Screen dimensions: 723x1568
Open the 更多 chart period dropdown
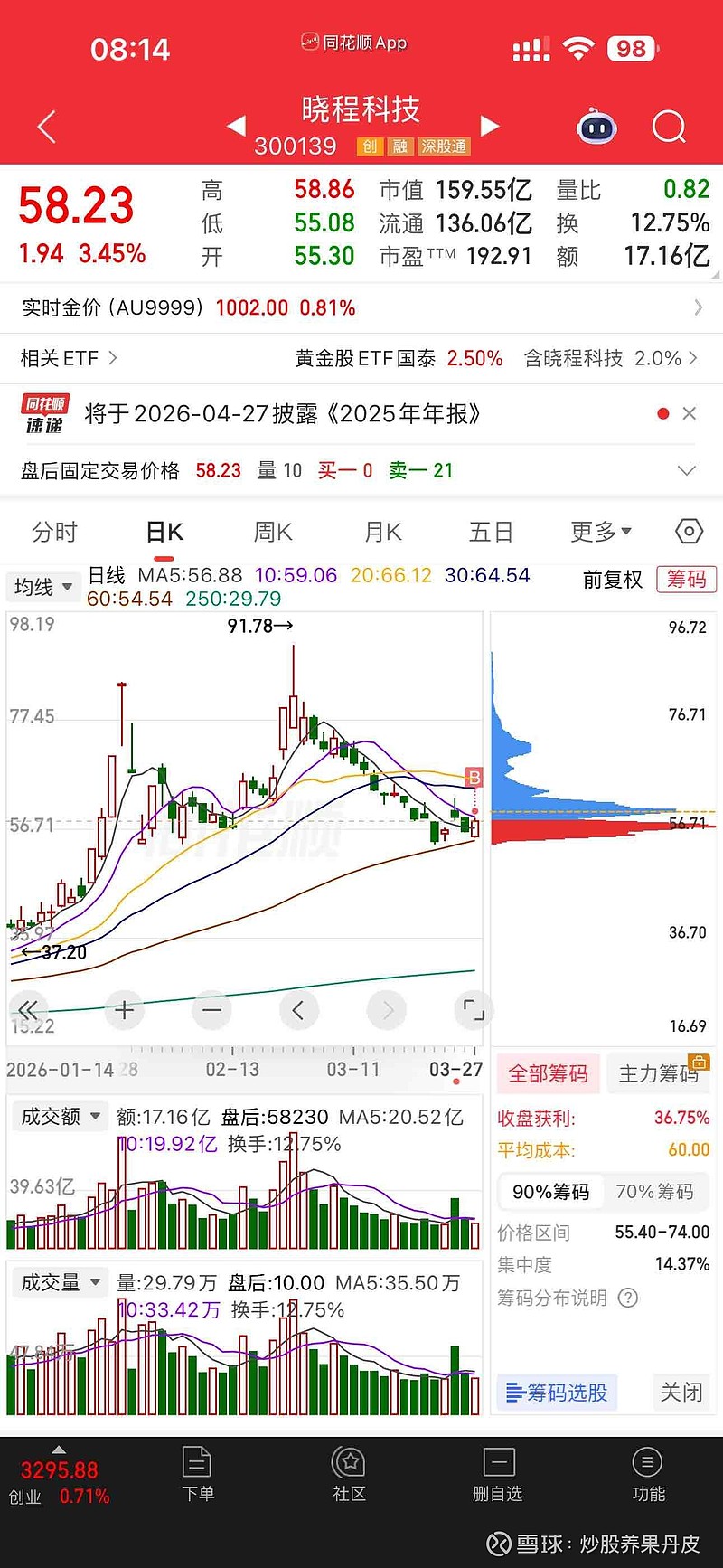[x=600, y=532]
